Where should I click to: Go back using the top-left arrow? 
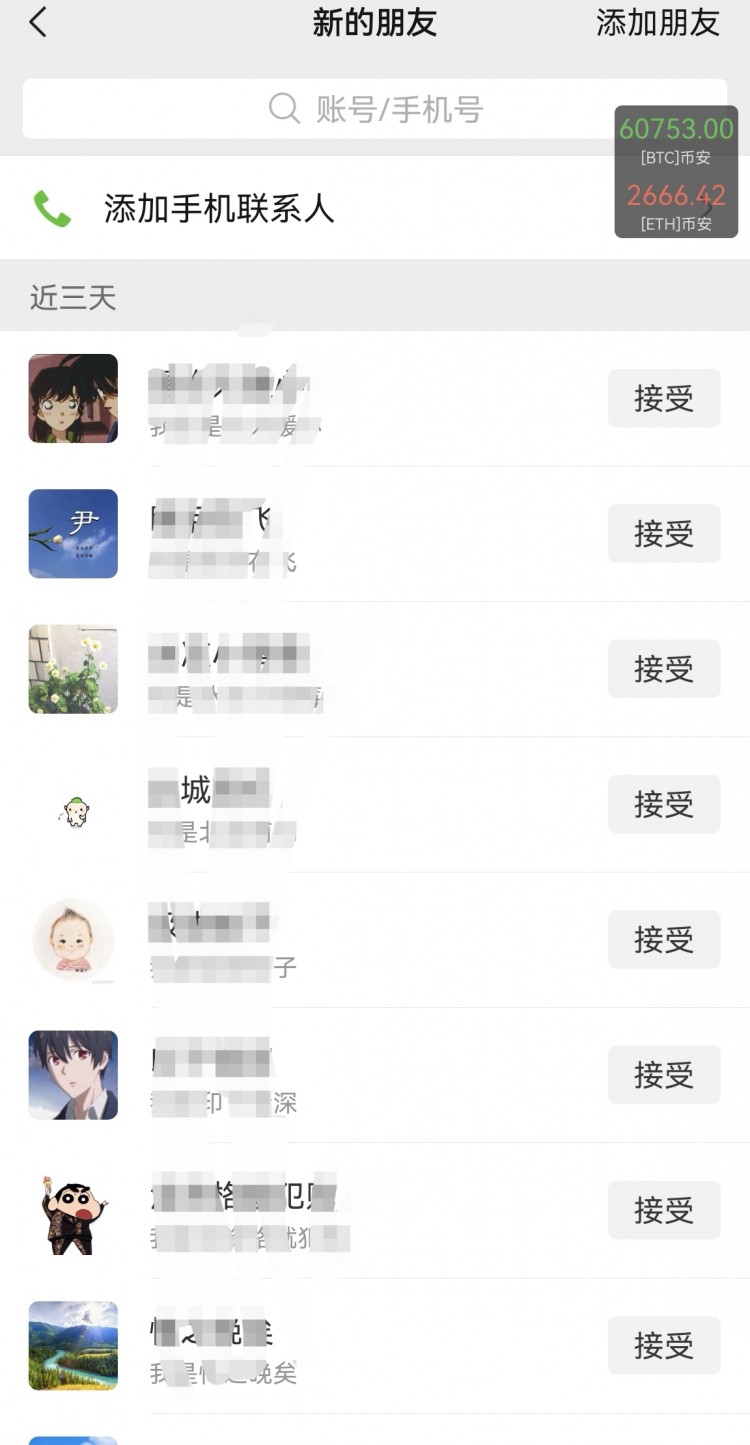pyautogui.click(x=38, y=22)
